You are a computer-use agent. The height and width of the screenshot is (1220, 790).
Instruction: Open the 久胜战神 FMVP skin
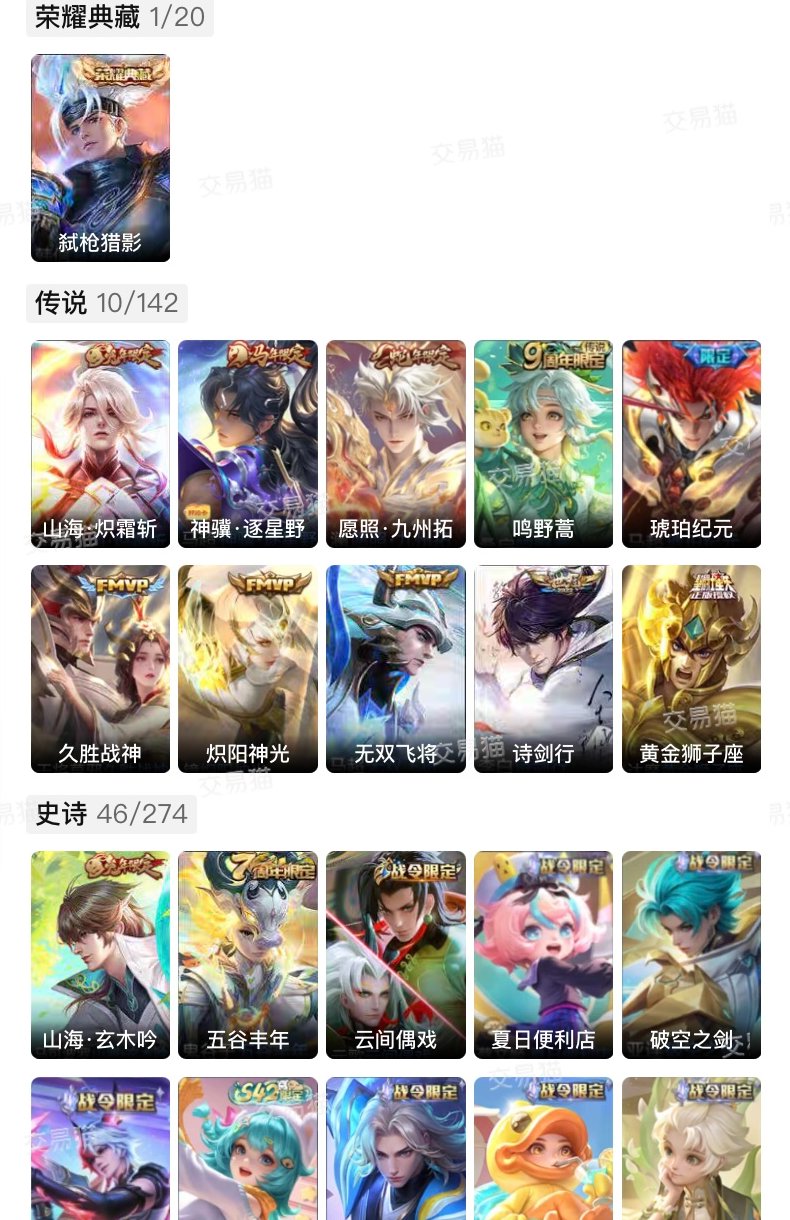pyautogui.click(x=100, y=668)
